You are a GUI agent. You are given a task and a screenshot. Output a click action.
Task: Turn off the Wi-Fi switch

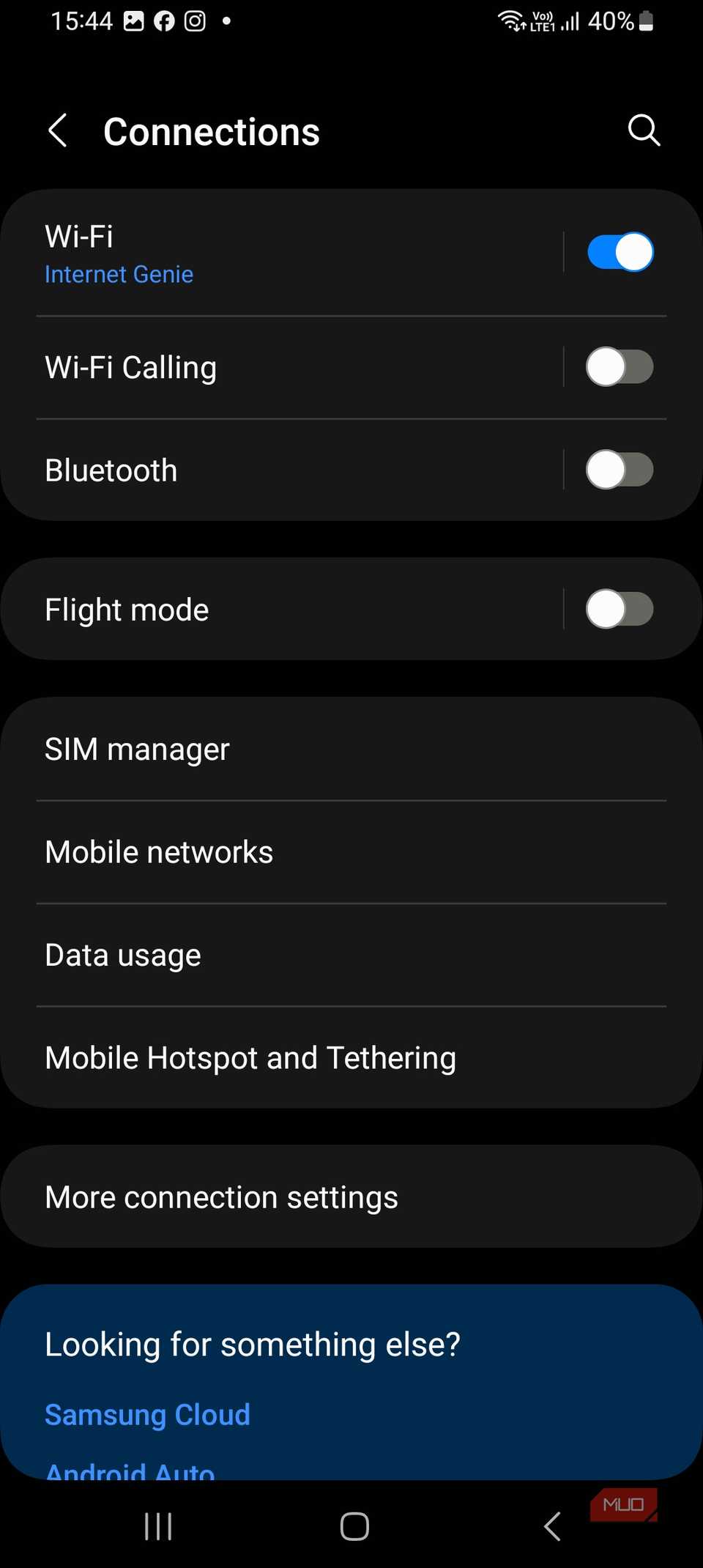pyautogui.click(x=620, y=252)
